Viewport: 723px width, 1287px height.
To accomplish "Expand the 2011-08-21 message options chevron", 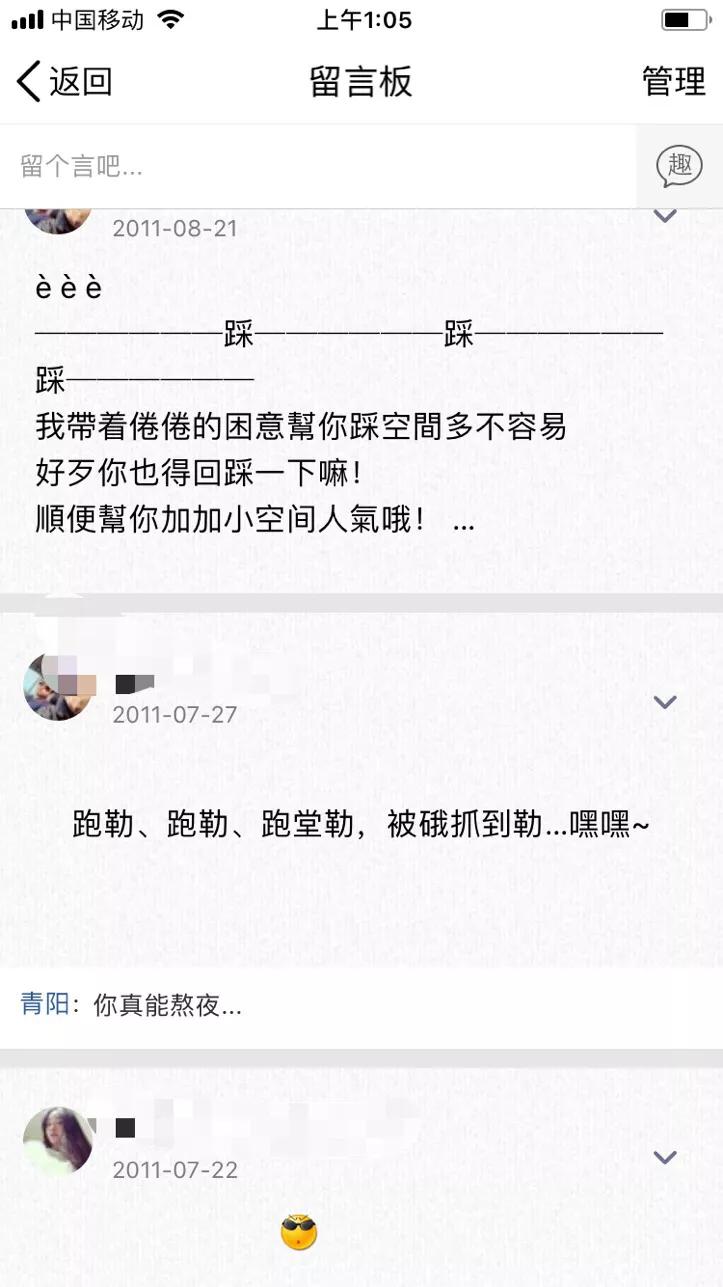I will [x=664, y=214].
